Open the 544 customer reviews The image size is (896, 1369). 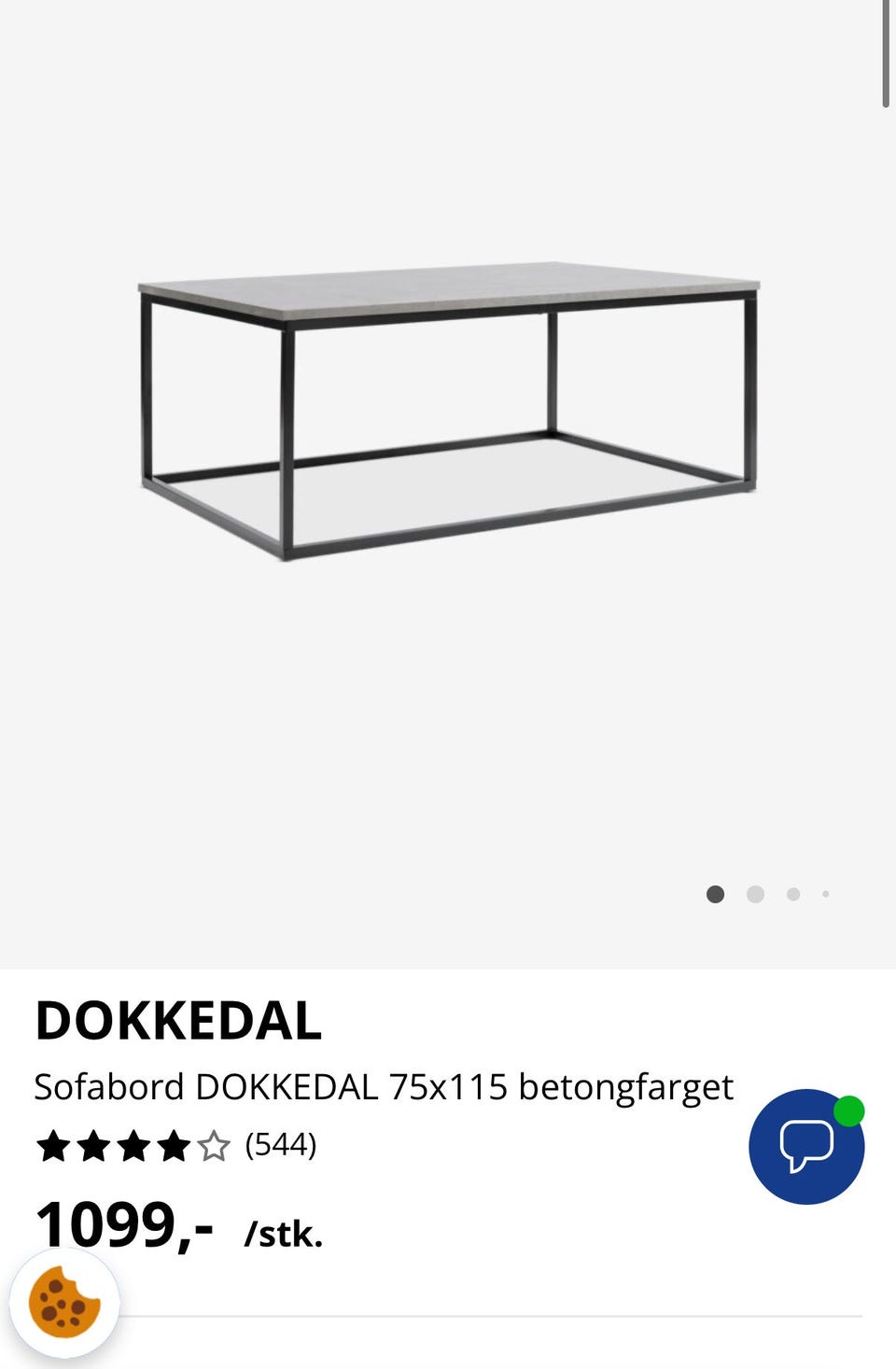pyautogui.click(x=280, y=1144)
